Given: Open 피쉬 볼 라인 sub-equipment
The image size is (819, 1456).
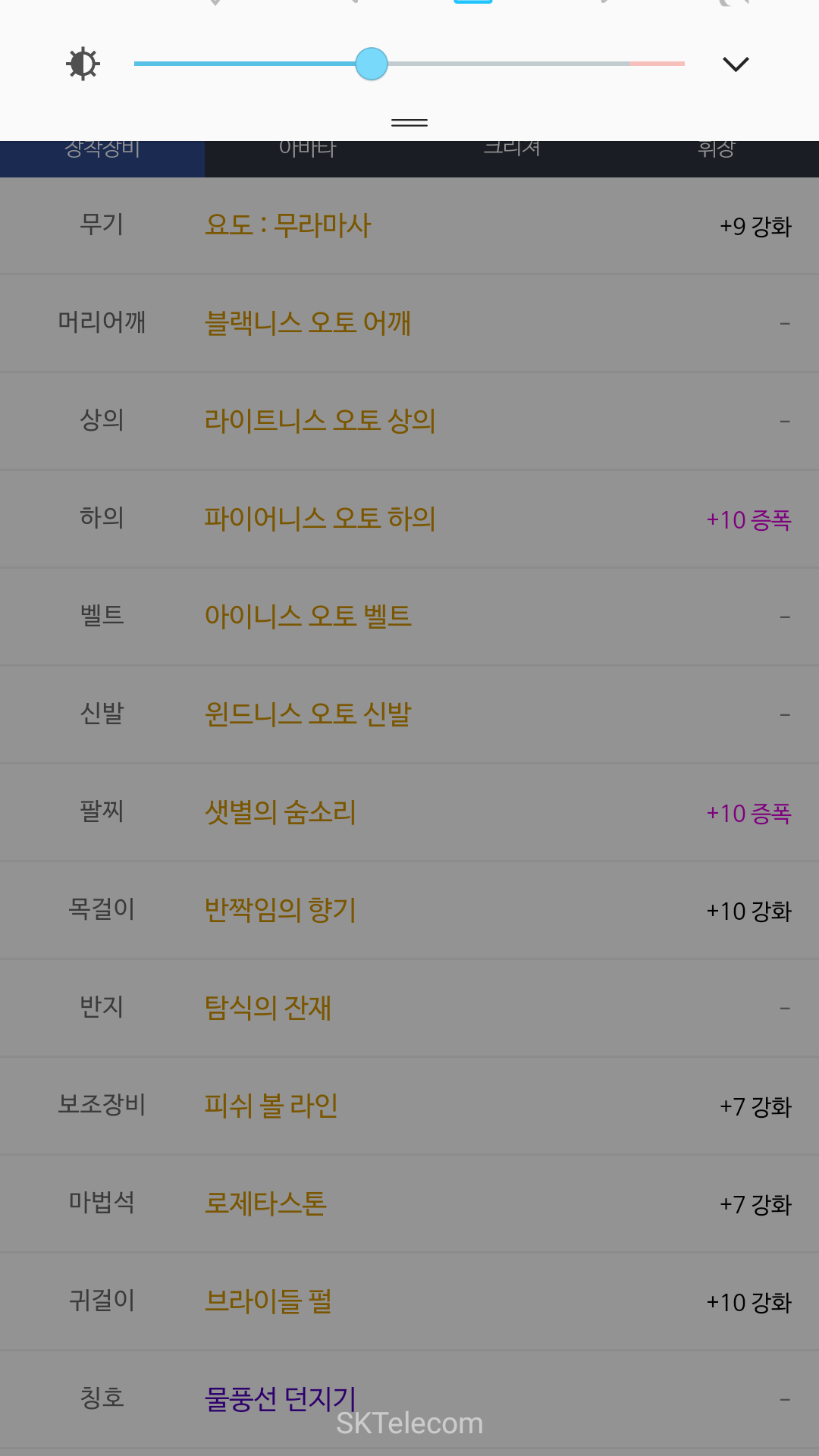Looking at the screenshot, I should click(x=271, y=1106).
